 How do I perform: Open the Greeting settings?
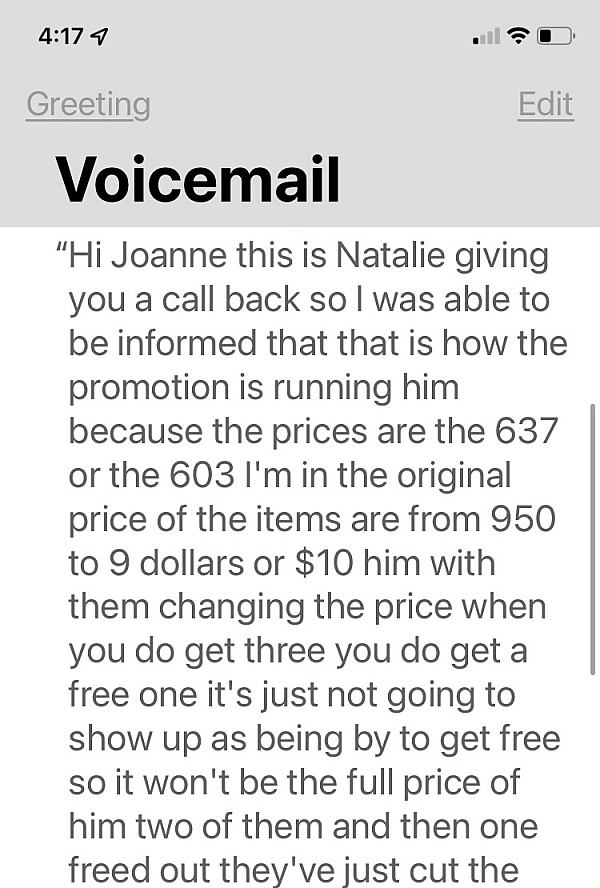tap(88, 104)
